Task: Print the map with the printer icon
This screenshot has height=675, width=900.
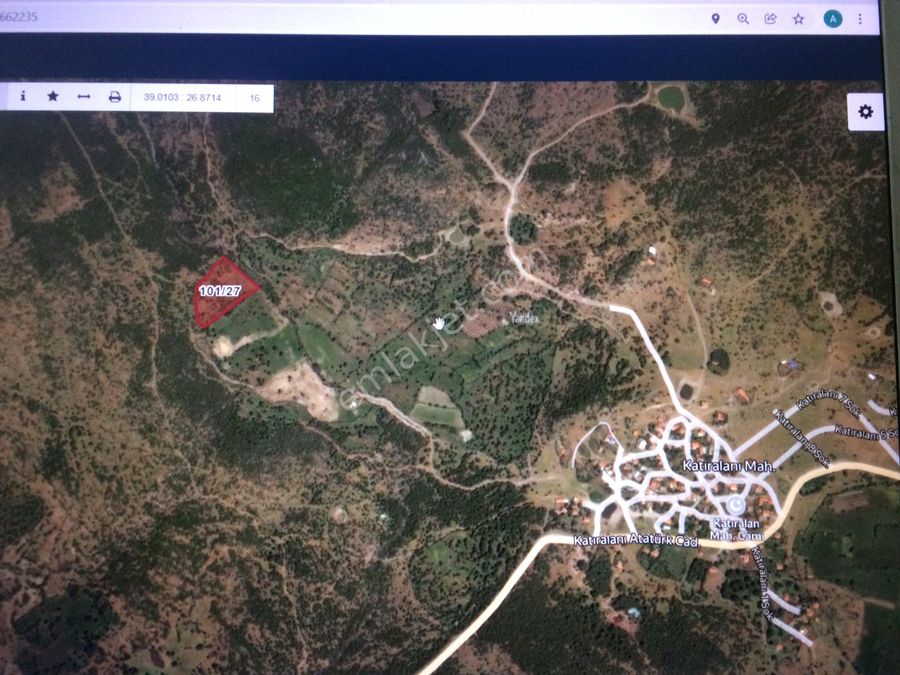Action: 115,97
